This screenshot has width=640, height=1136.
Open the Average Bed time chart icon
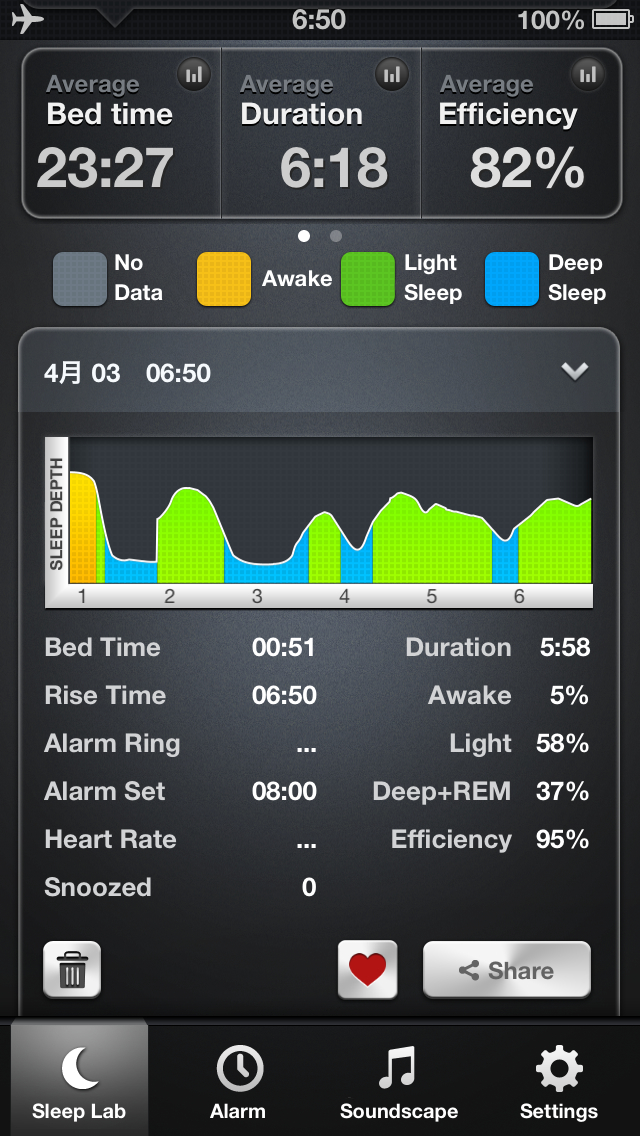(194, 74)
